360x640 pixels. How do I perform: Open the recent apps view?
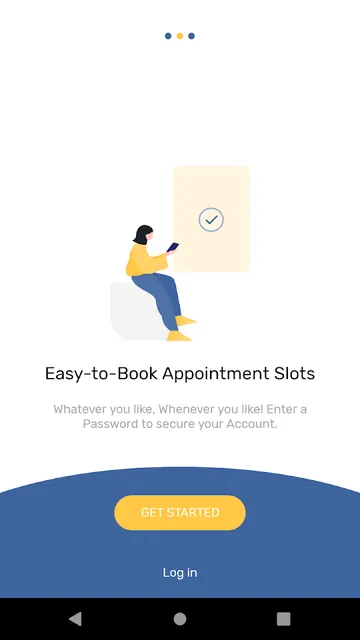(x=283, y=619)
